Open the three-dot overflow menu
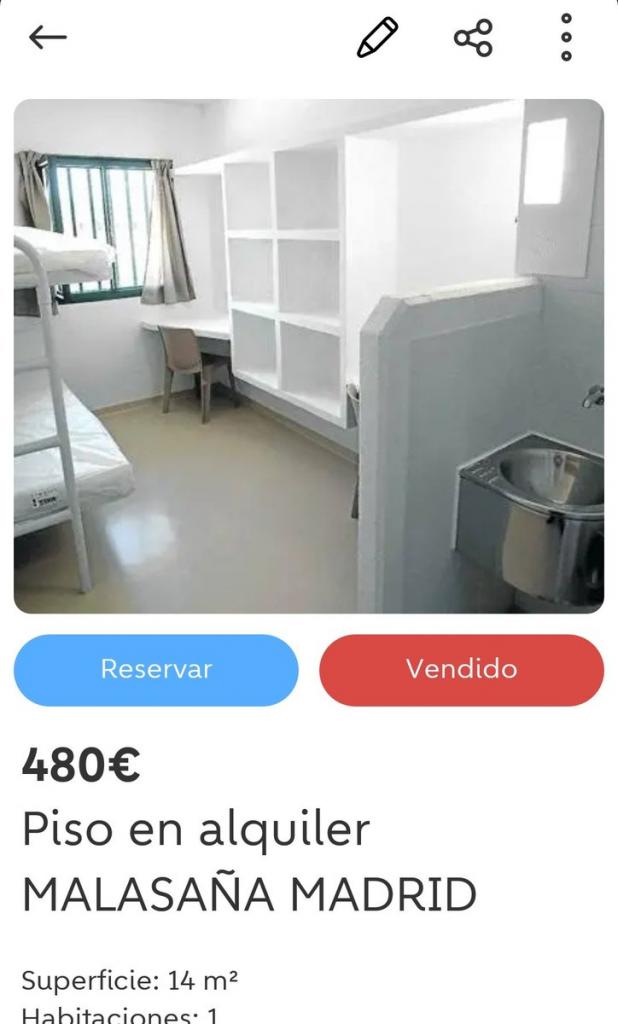Image resolution: width=618 pixels, height=1024 pixels. click(x=566, y=37)
